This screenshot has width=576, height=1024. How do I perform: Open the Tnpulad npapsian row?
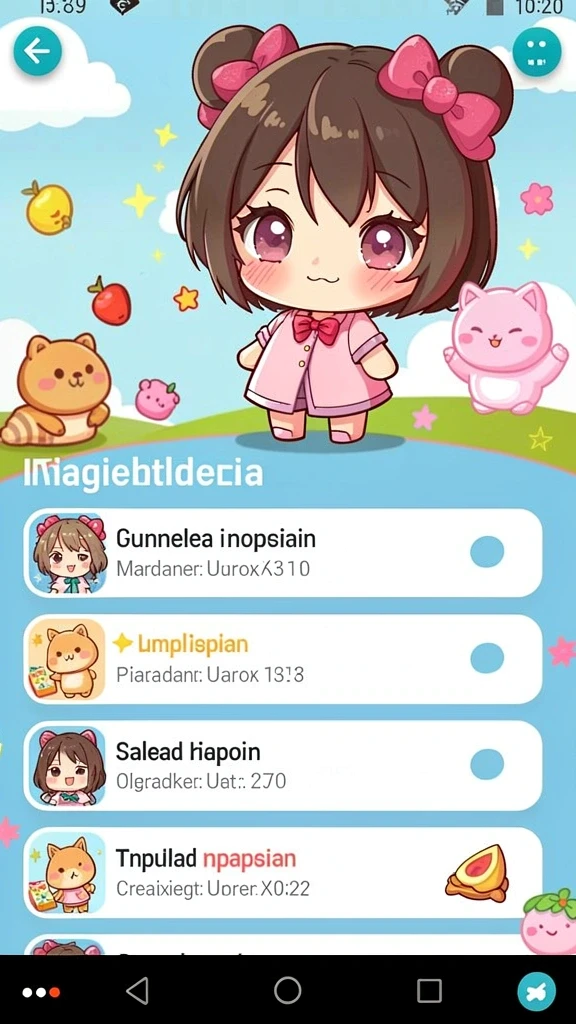pos(283,872)
